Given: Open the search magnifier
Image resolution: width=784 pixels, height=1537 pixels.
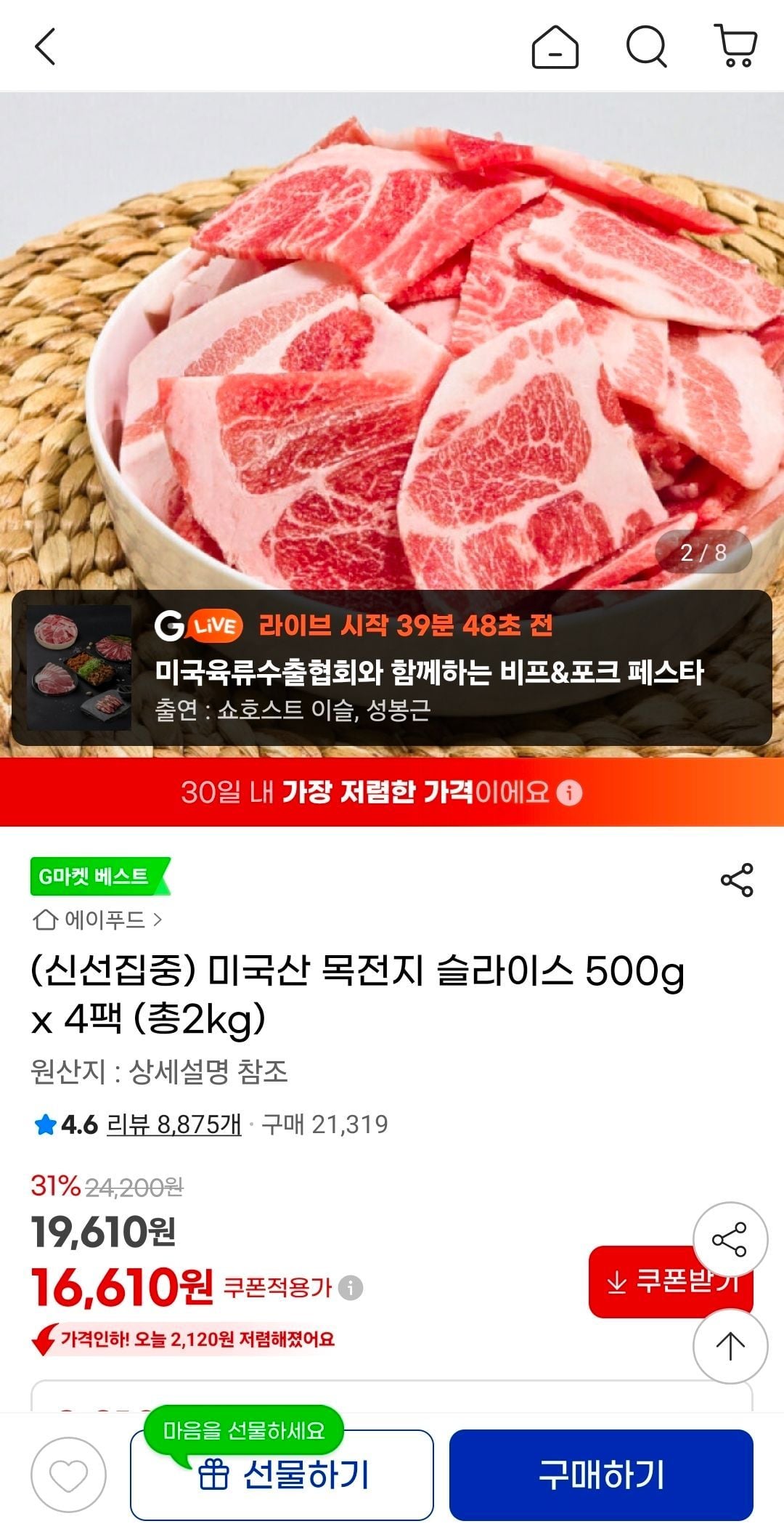Looking at the screenshot, I should point(646,47).
